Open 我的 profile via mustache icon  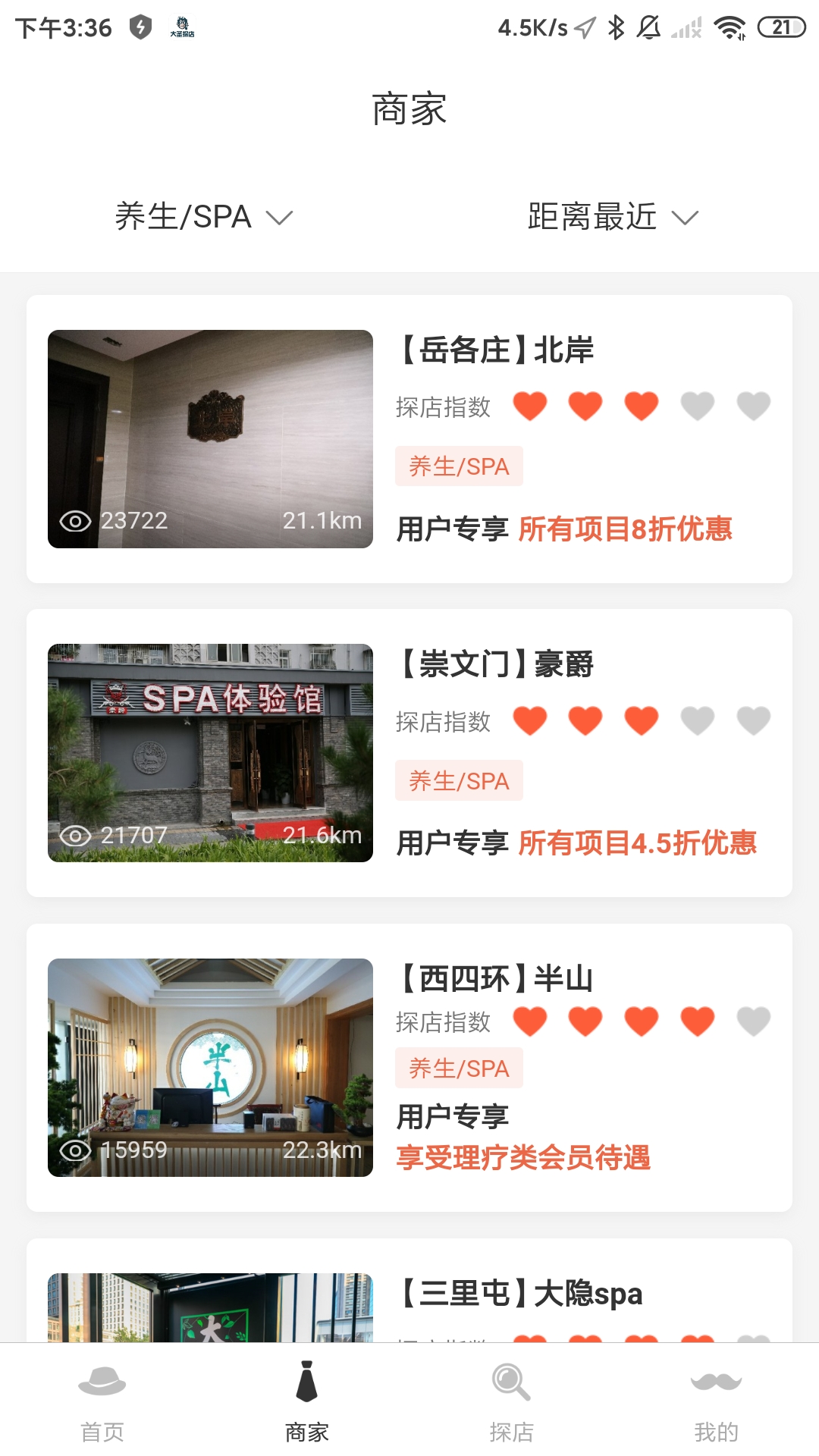tap(717, 1382)
